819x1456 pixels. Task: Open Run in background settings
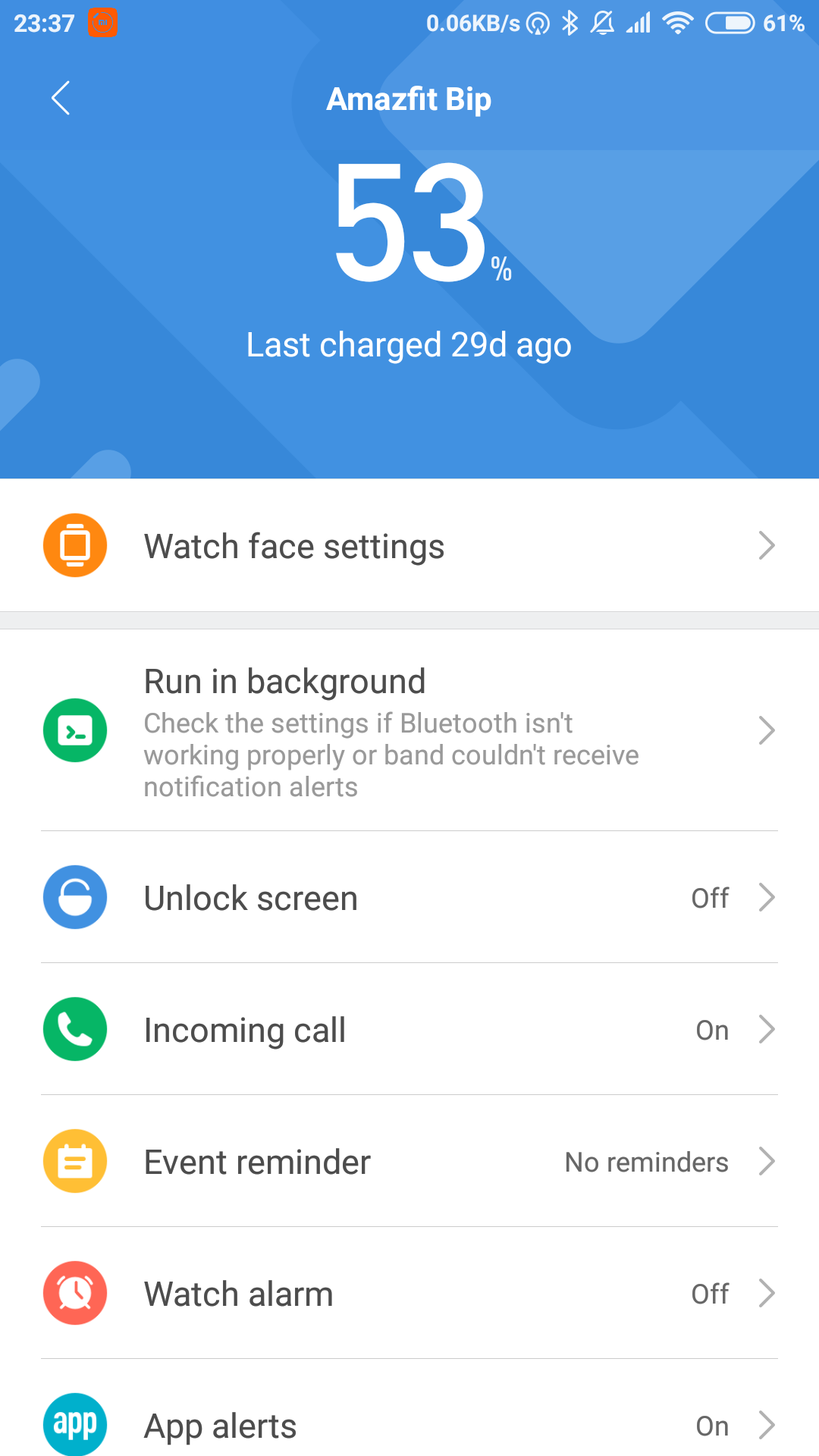click(x=409, y=731)
